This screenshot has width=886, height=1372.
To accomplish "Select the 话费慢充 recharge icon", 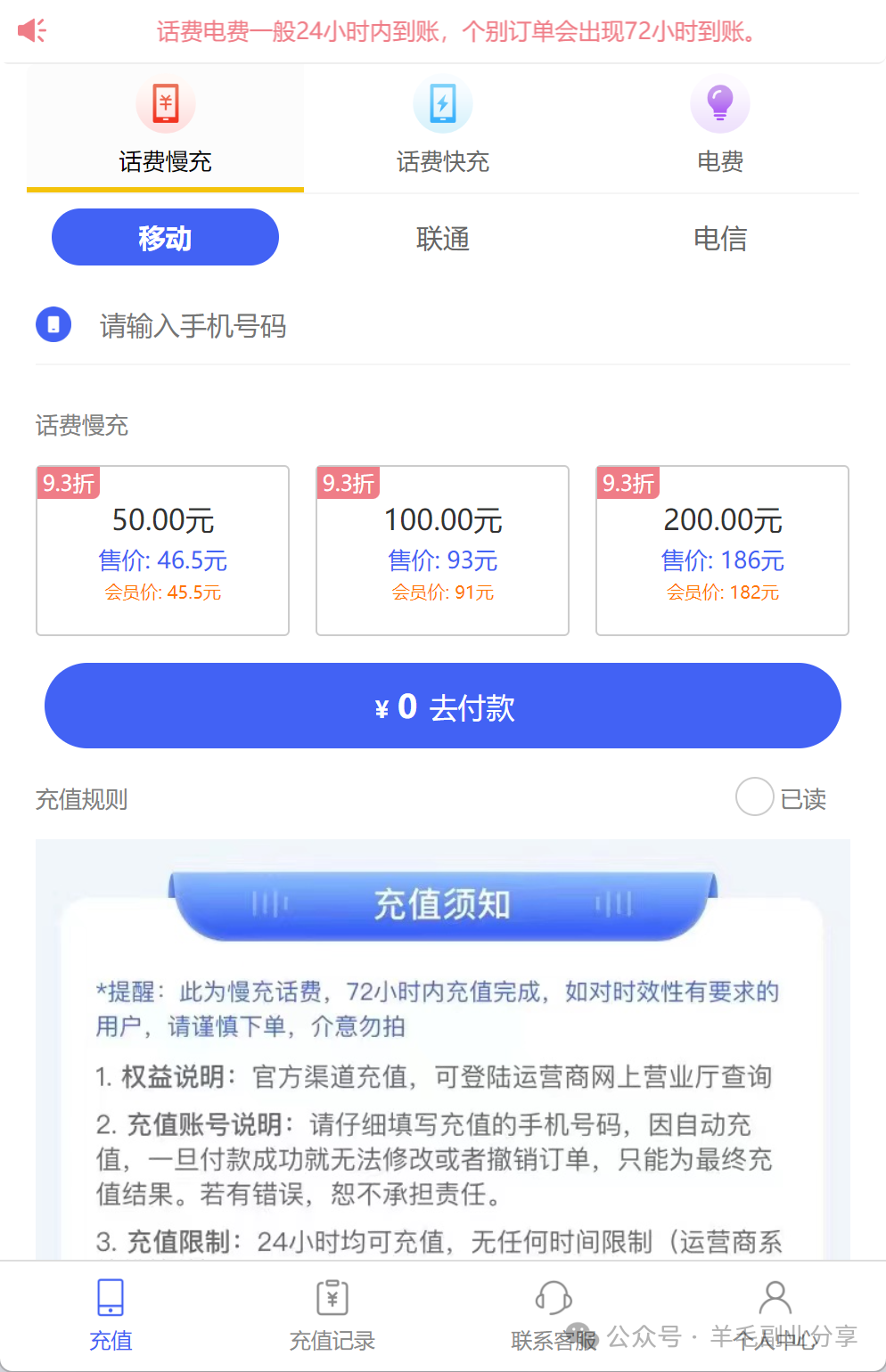I will coord(164,103).
